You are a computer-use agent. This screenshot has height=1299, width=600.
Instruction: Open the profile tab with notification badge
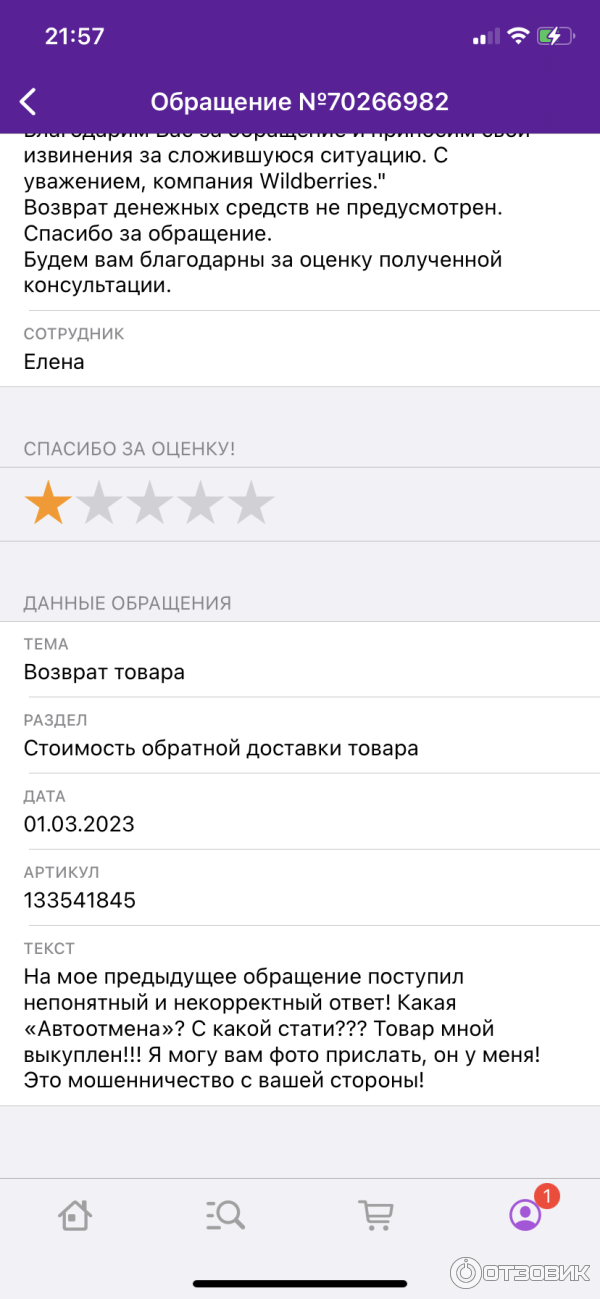pyautogui.click(x=525, y=1214)
